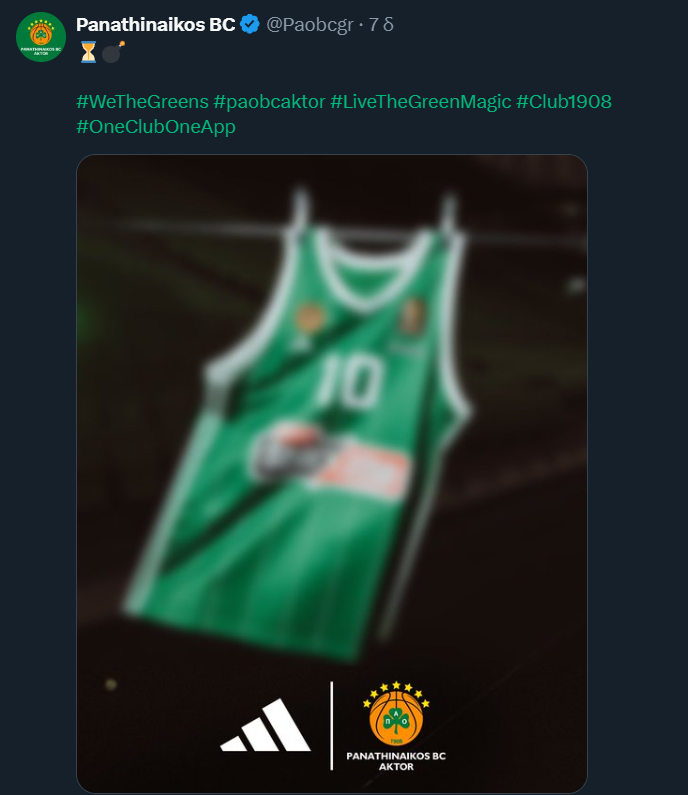
Task: Open the #LiveTheGreenMagic hashtag
Action: [x=420, y=102]
